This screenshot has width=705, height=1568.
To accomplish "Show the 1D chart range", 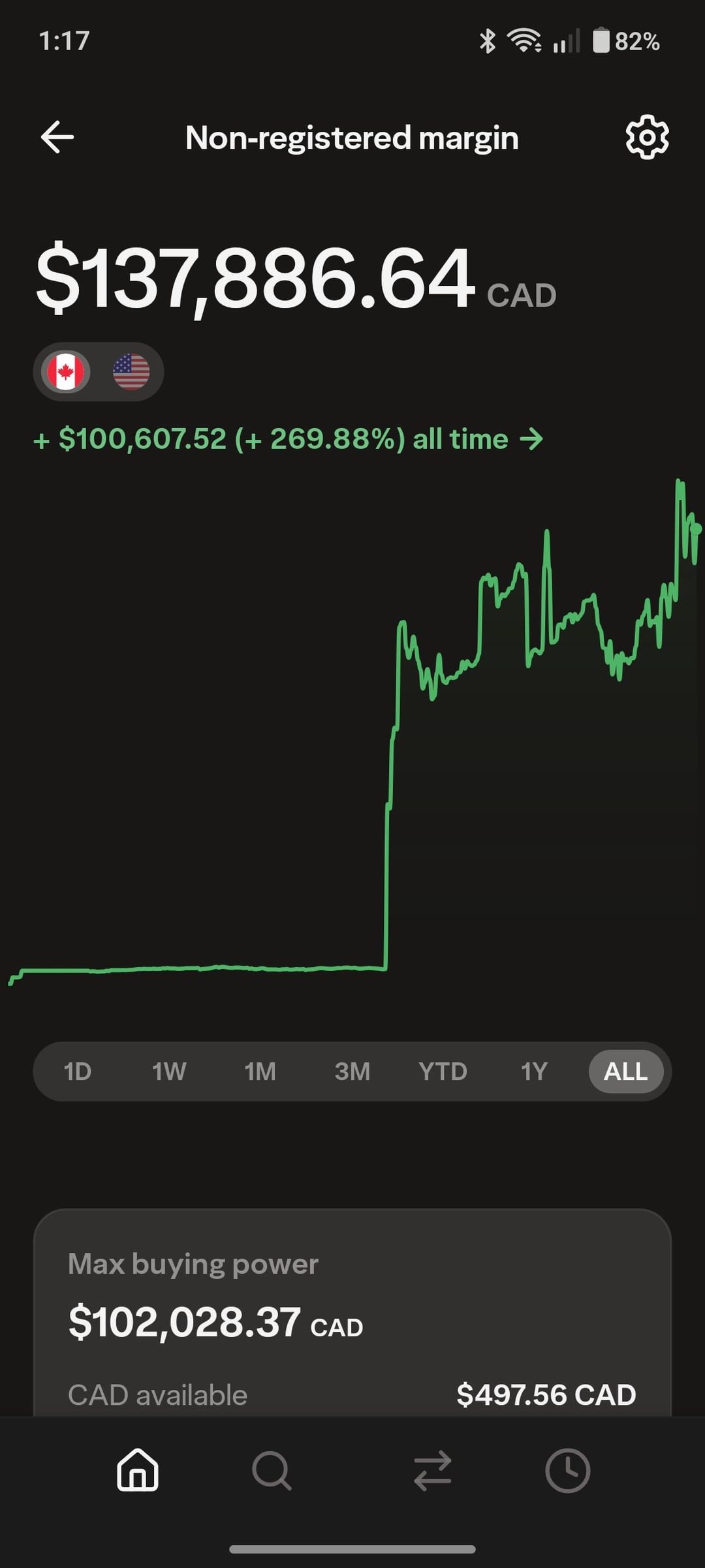I will (77, 1071).
